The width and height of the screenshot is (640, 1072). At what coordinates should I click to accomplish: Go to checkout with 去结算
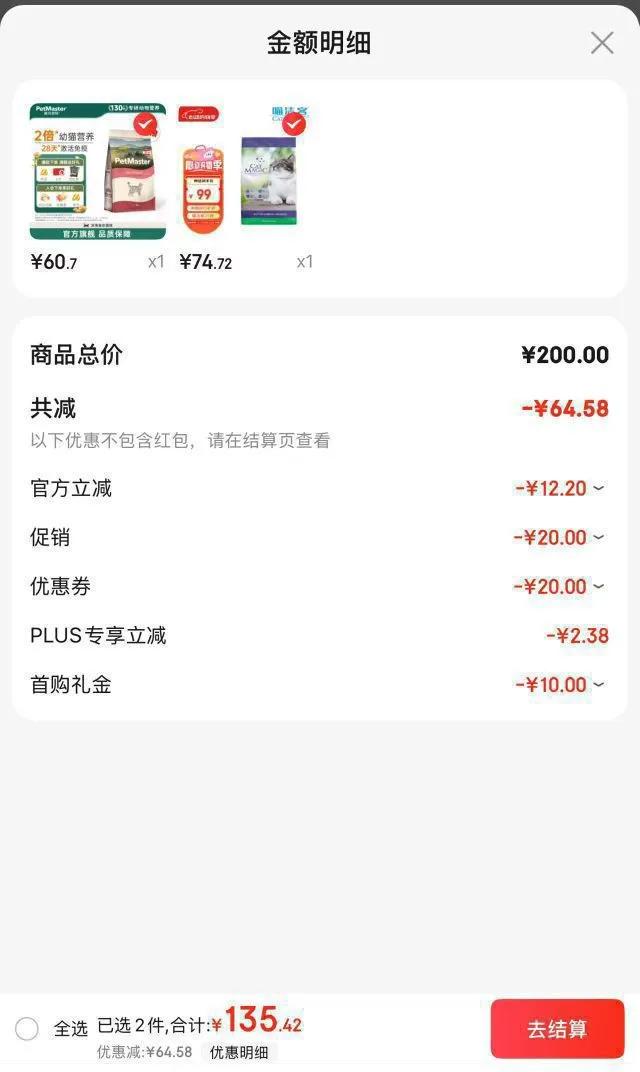point(557,1029)
